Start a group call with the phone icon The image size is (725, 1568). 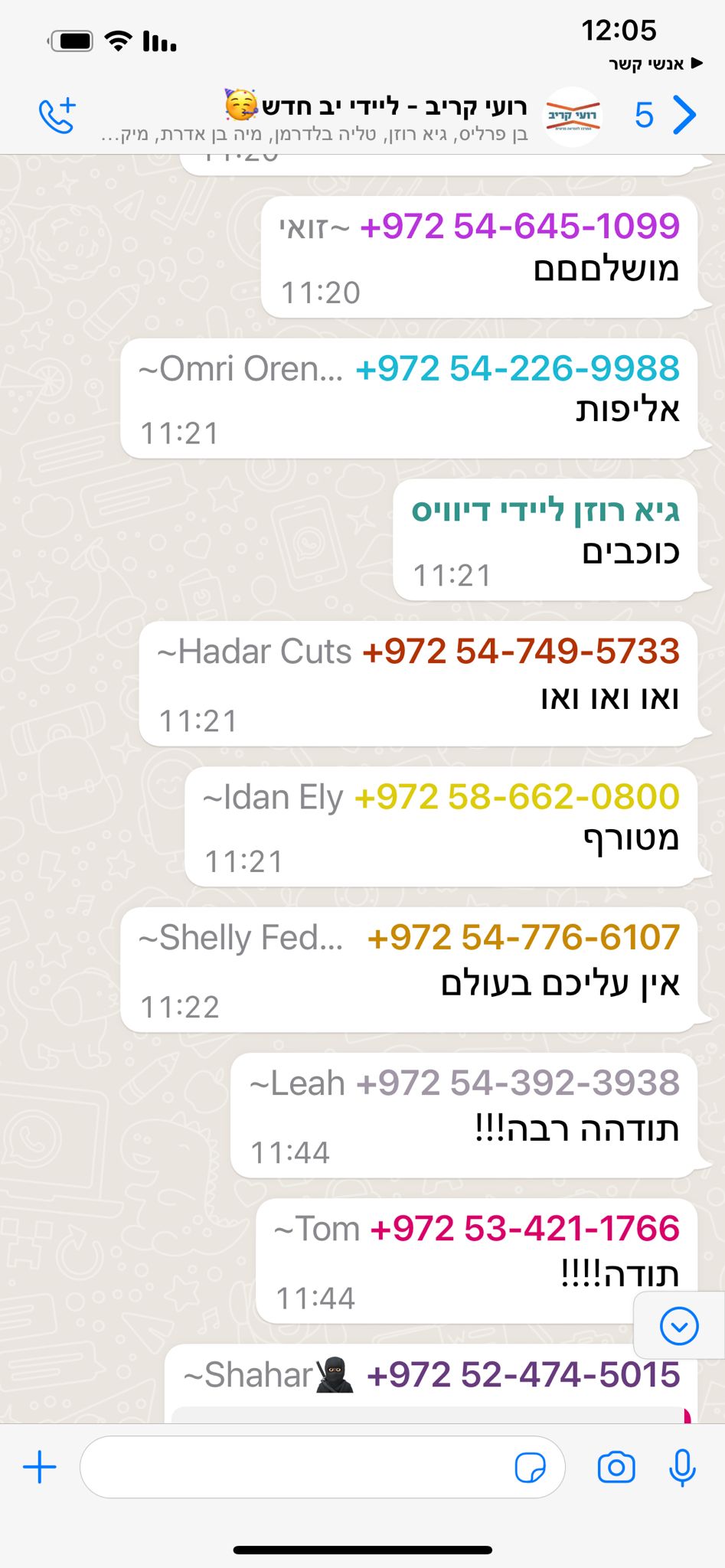tap(57, 116)
